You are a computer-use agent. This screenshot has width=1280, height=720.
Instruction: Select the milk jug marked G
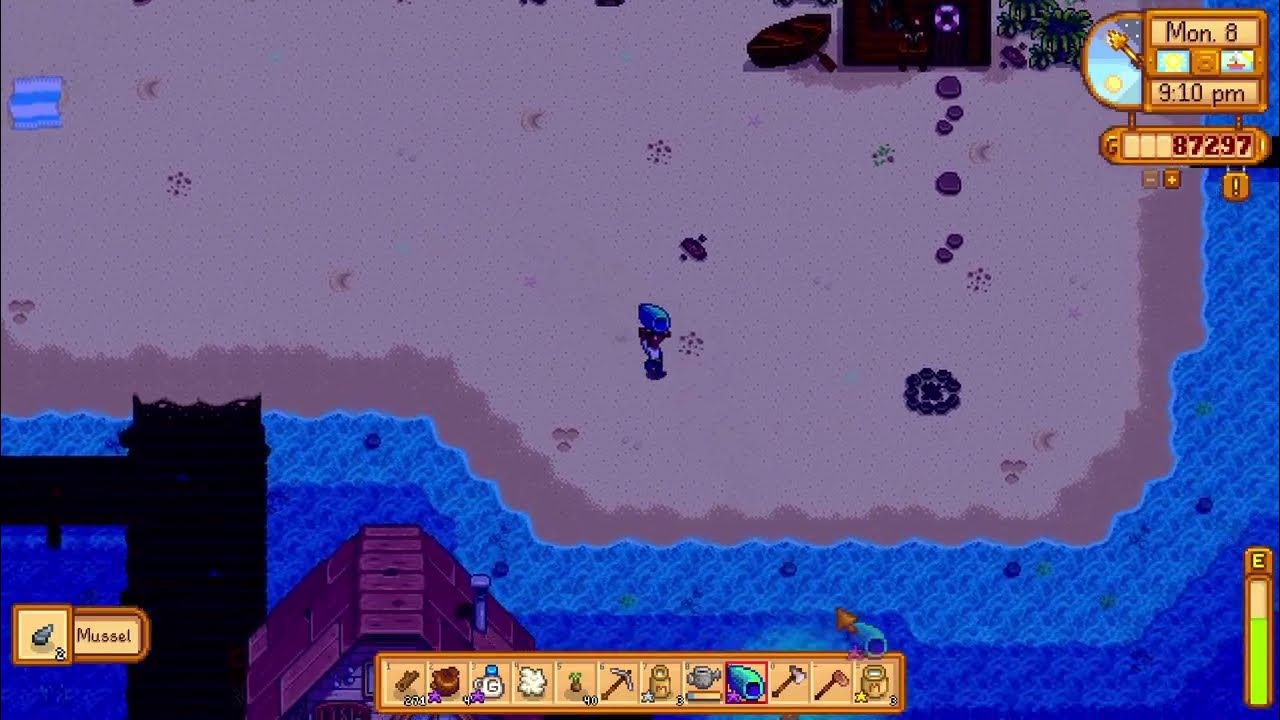(x=490, y=683)
